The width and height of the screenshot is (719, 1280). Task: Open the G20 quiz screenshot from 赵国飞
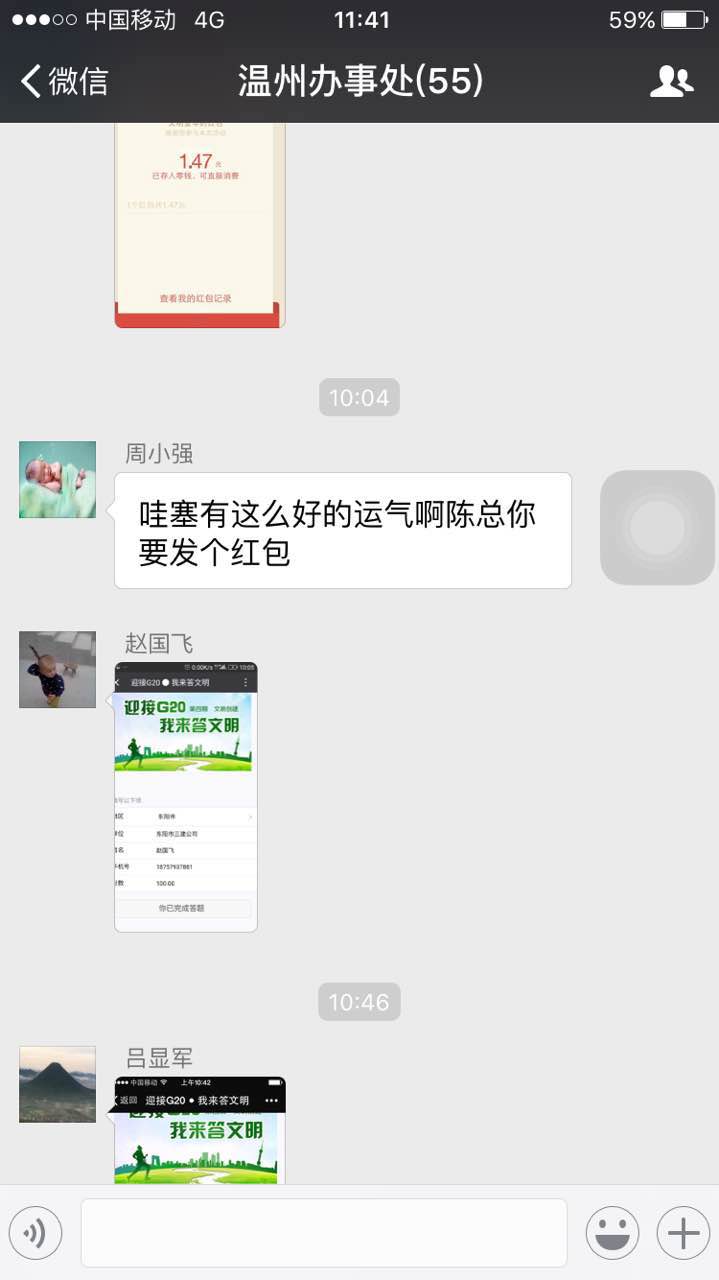point(186,797)
